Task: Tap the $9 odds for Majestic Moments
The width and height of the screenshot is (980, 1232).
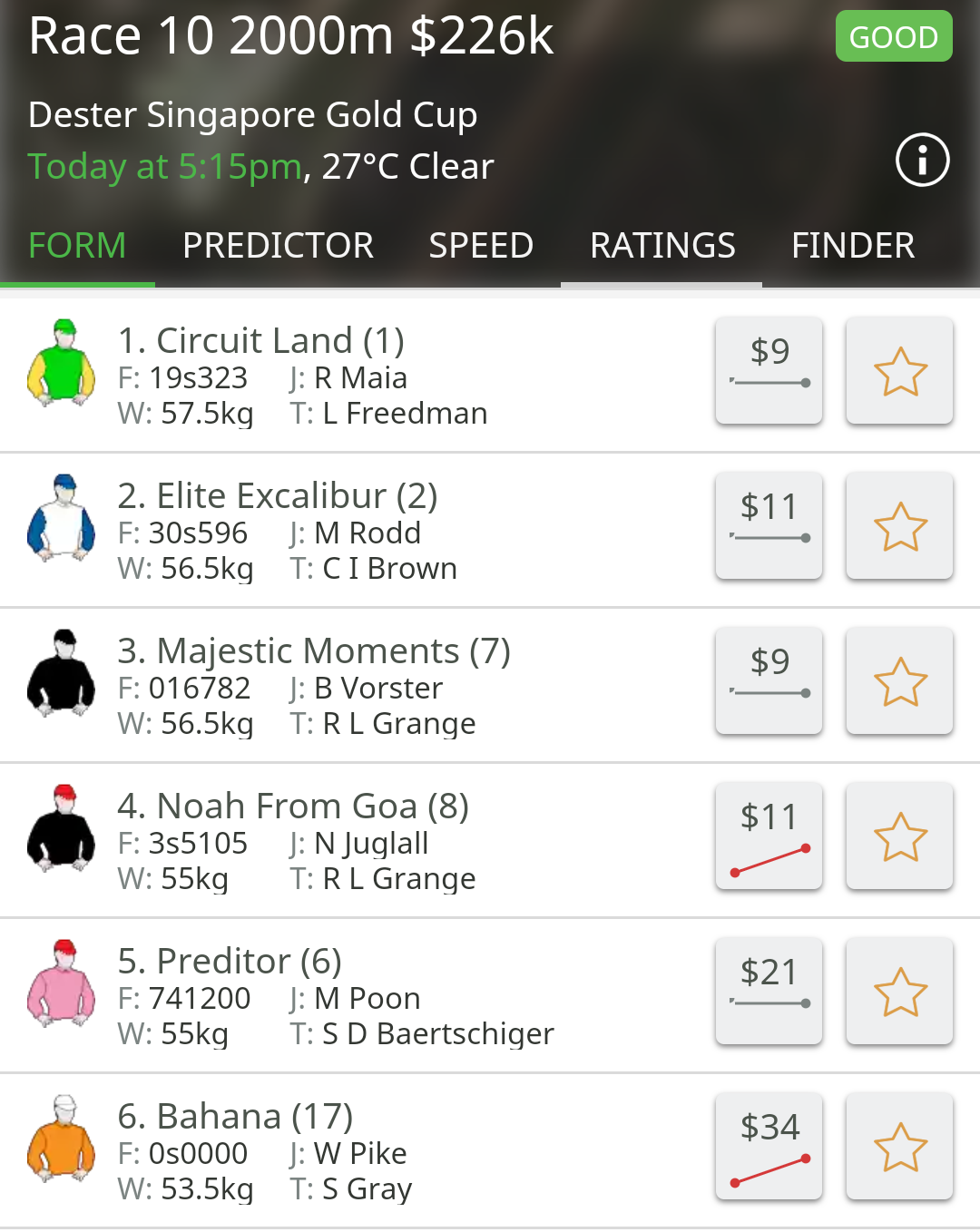Action: coord(769,680)
